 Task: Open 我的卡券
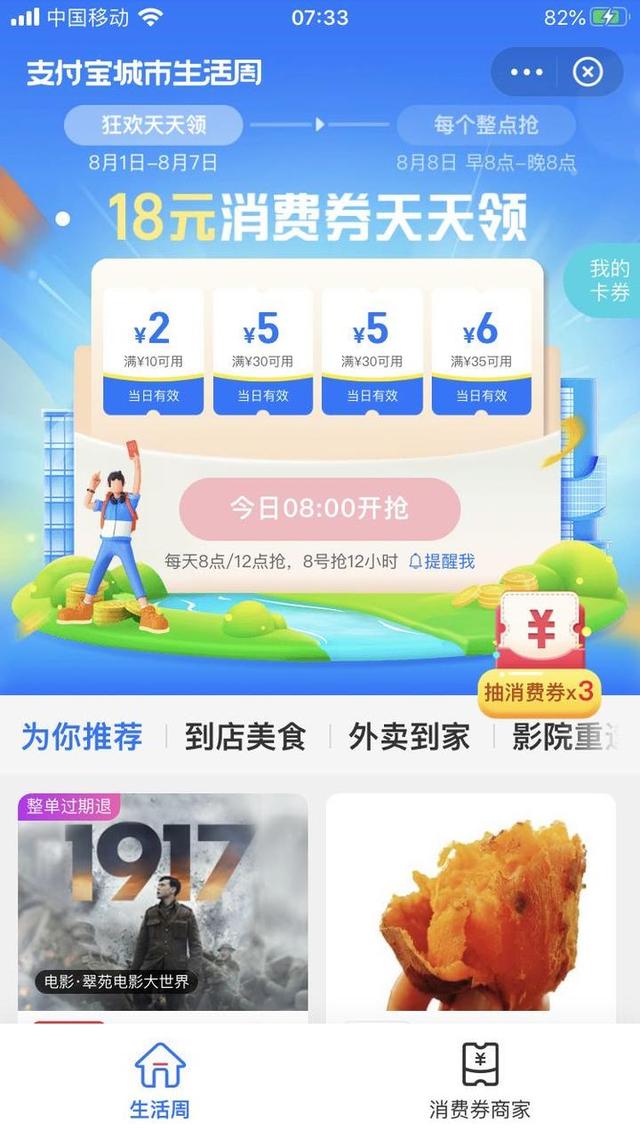[608, 280]
